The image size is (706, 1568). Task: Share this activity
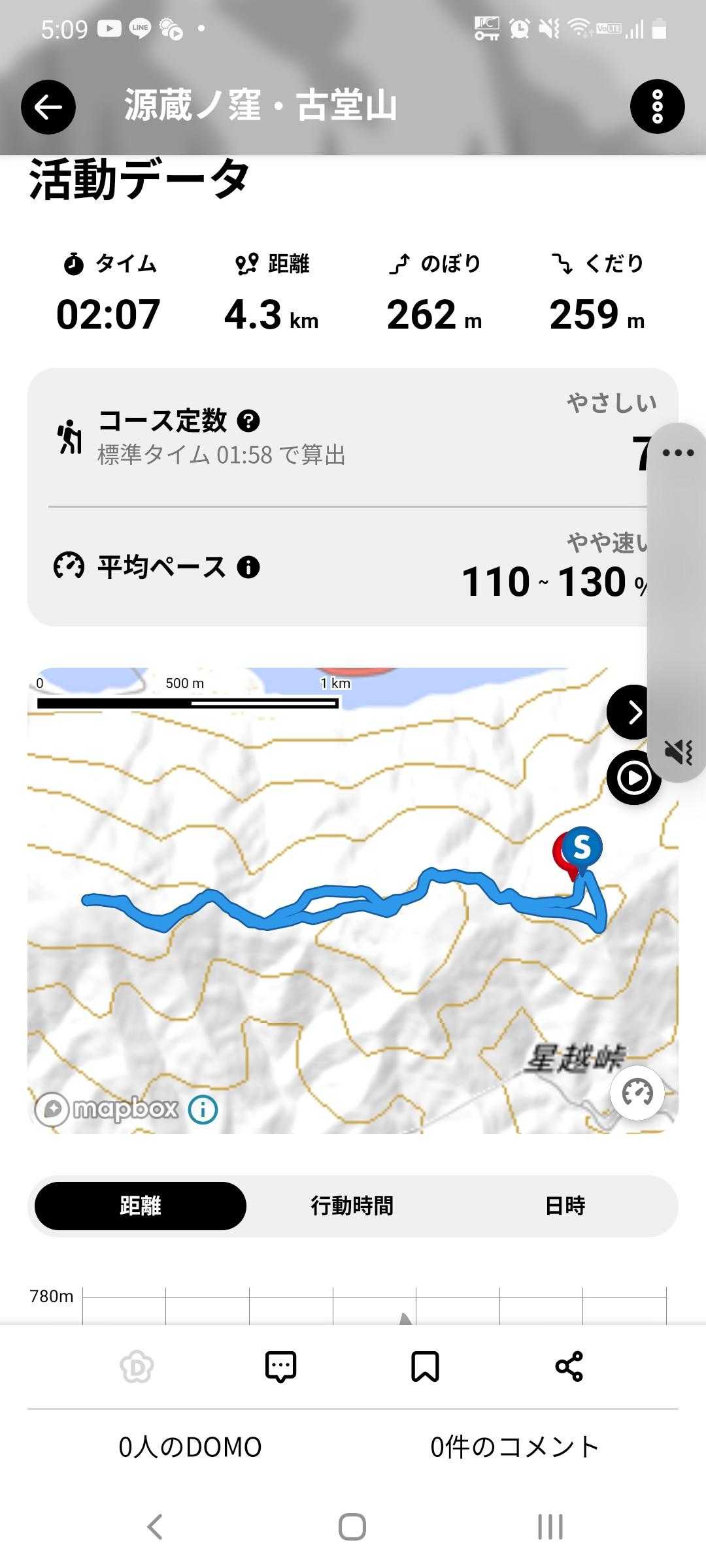(569, 1366)
